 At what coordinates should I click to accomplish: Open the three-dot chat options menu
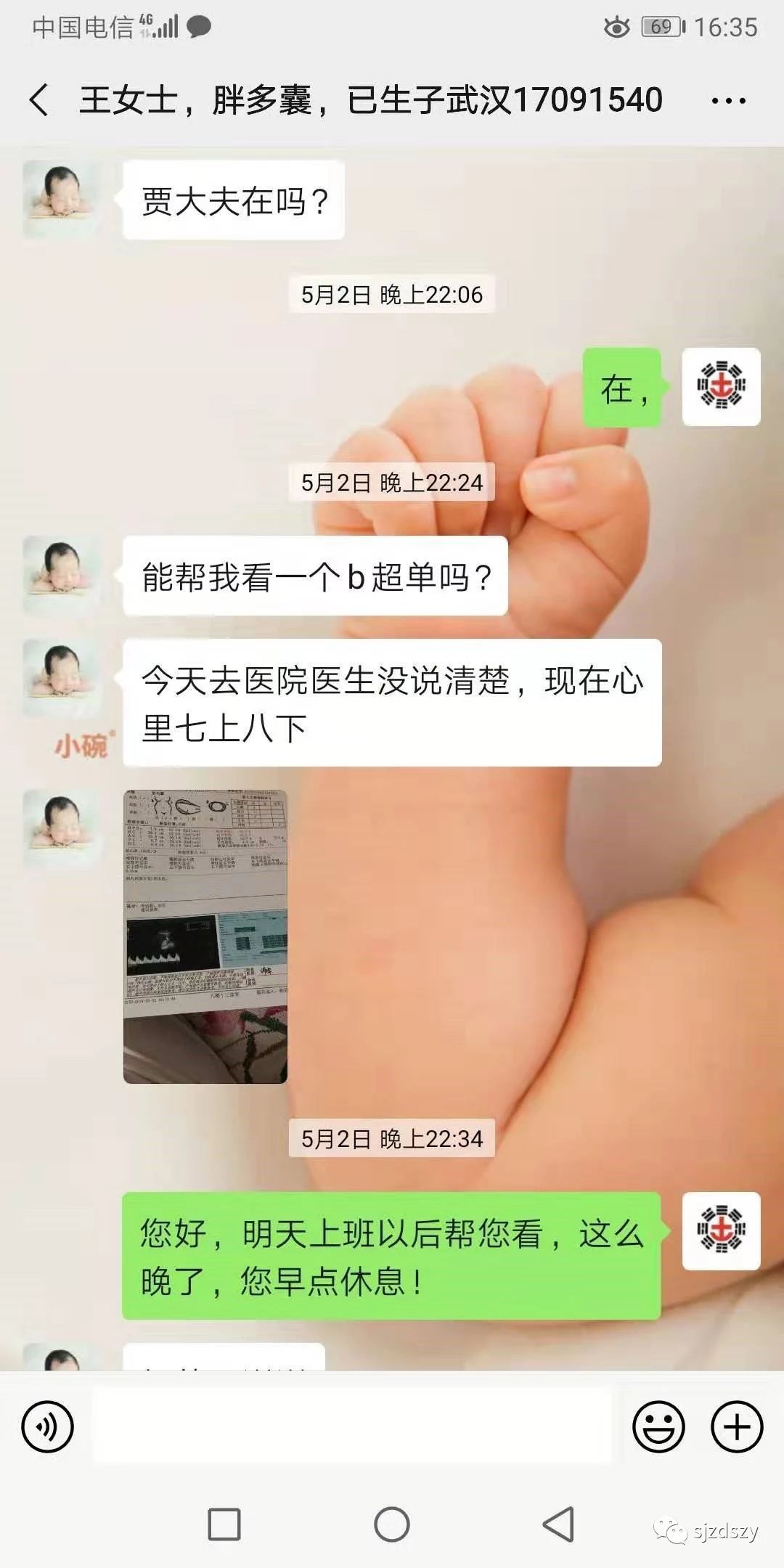(x=728, y=101)
